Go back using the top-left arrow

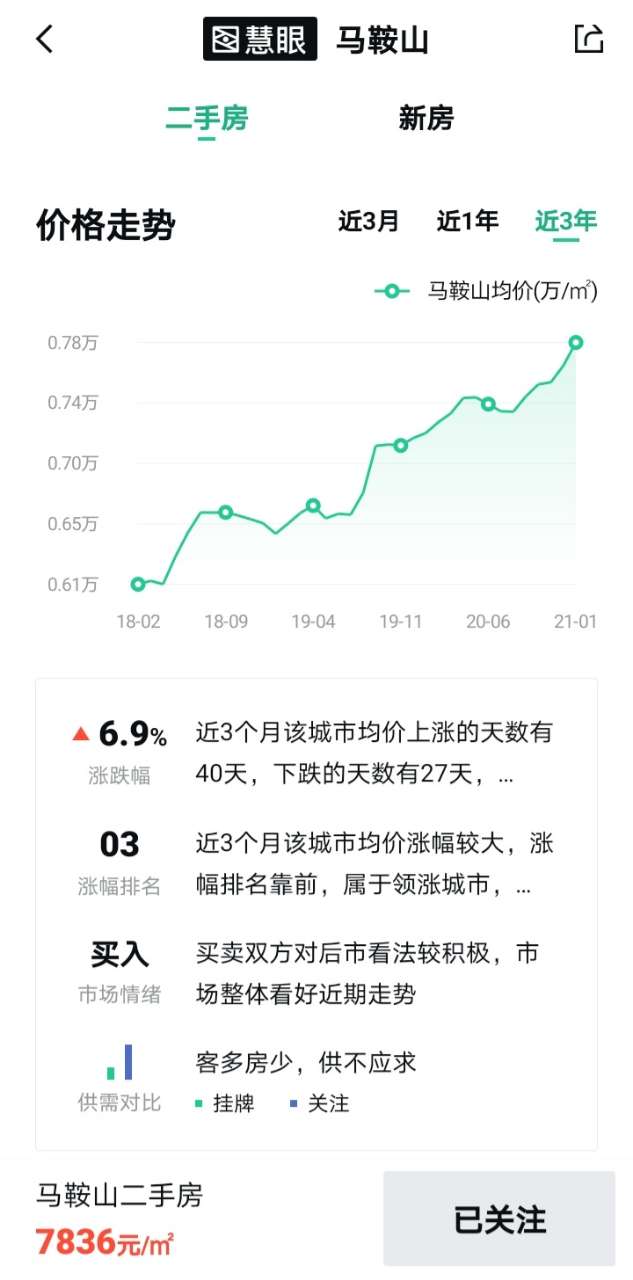coord(44,39)
